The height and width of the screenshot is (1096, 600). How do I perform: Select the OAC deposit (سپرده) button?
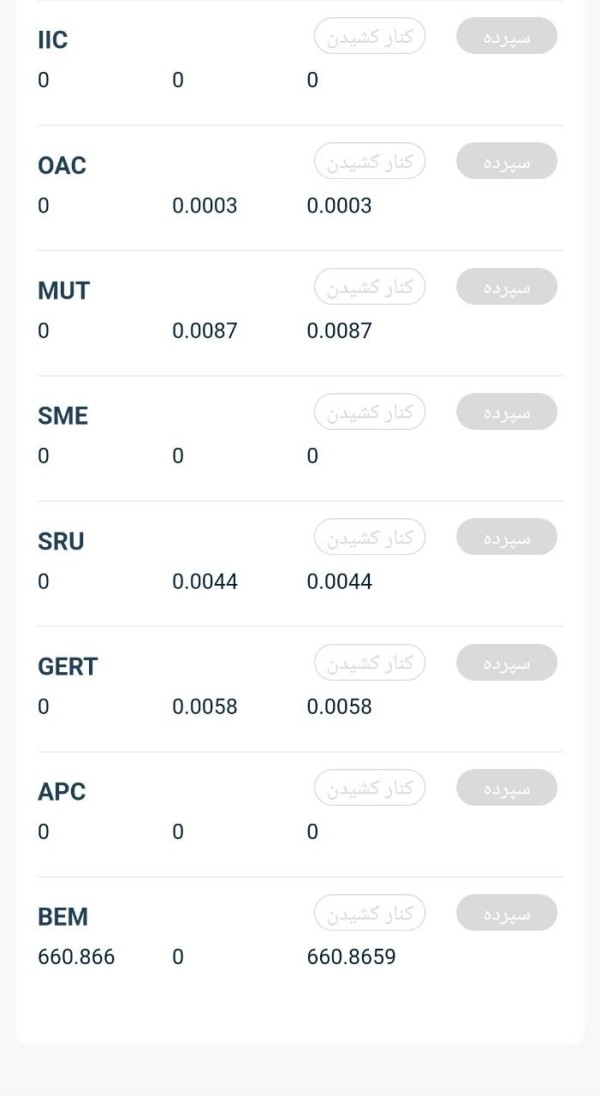coord(507,161)
